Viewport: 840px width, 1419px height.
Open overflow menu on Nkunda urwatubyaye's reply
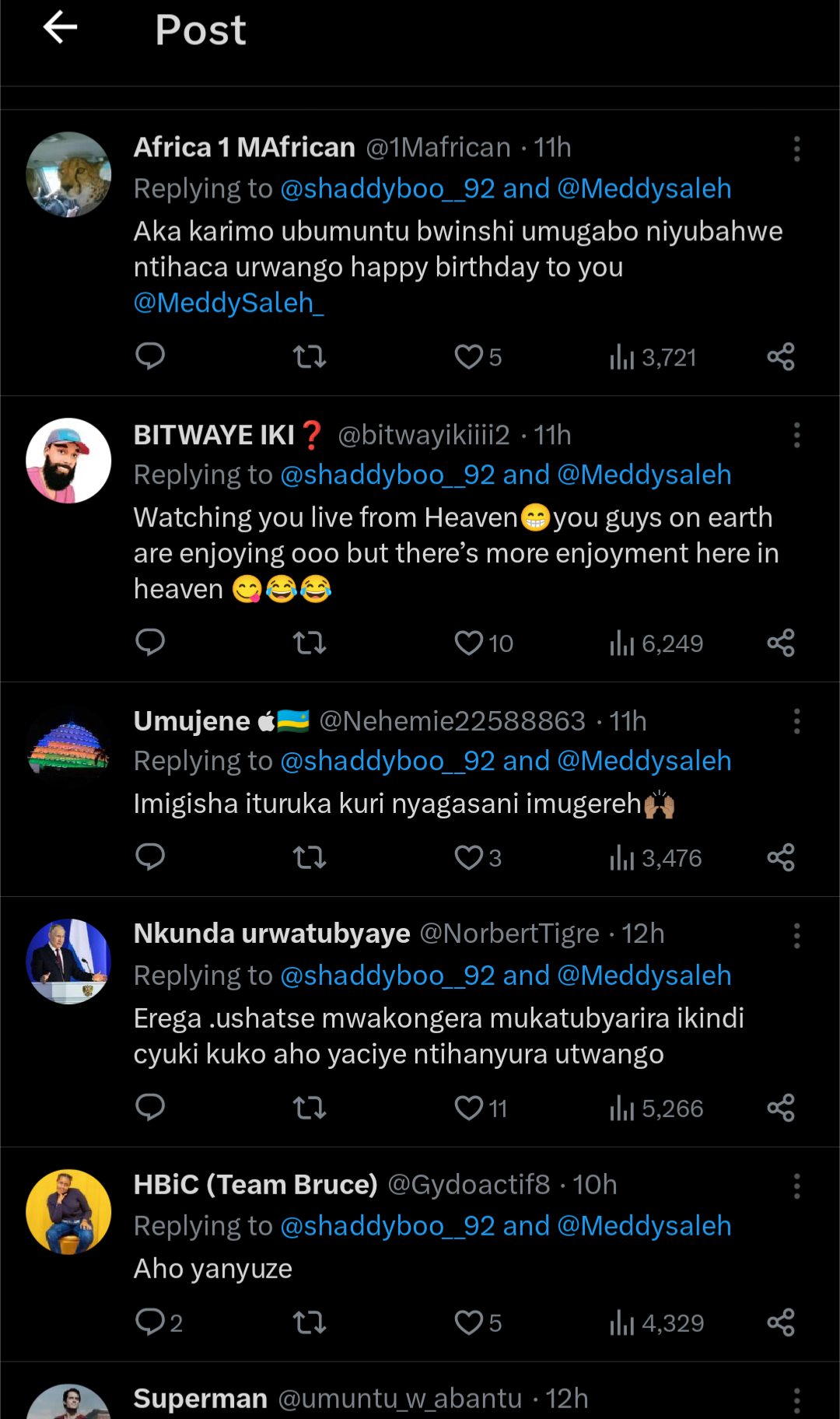(x=796, y=936)
